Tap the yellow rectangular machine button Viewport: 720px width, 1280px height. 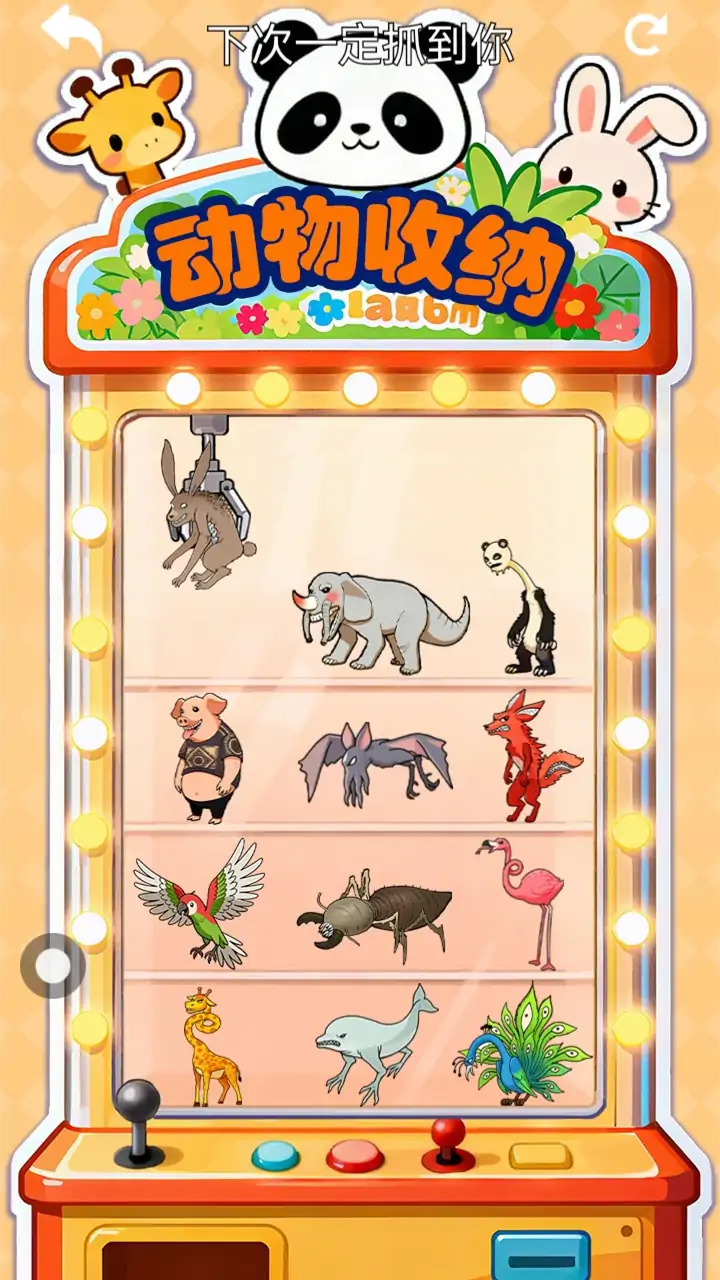point(540,1156)
